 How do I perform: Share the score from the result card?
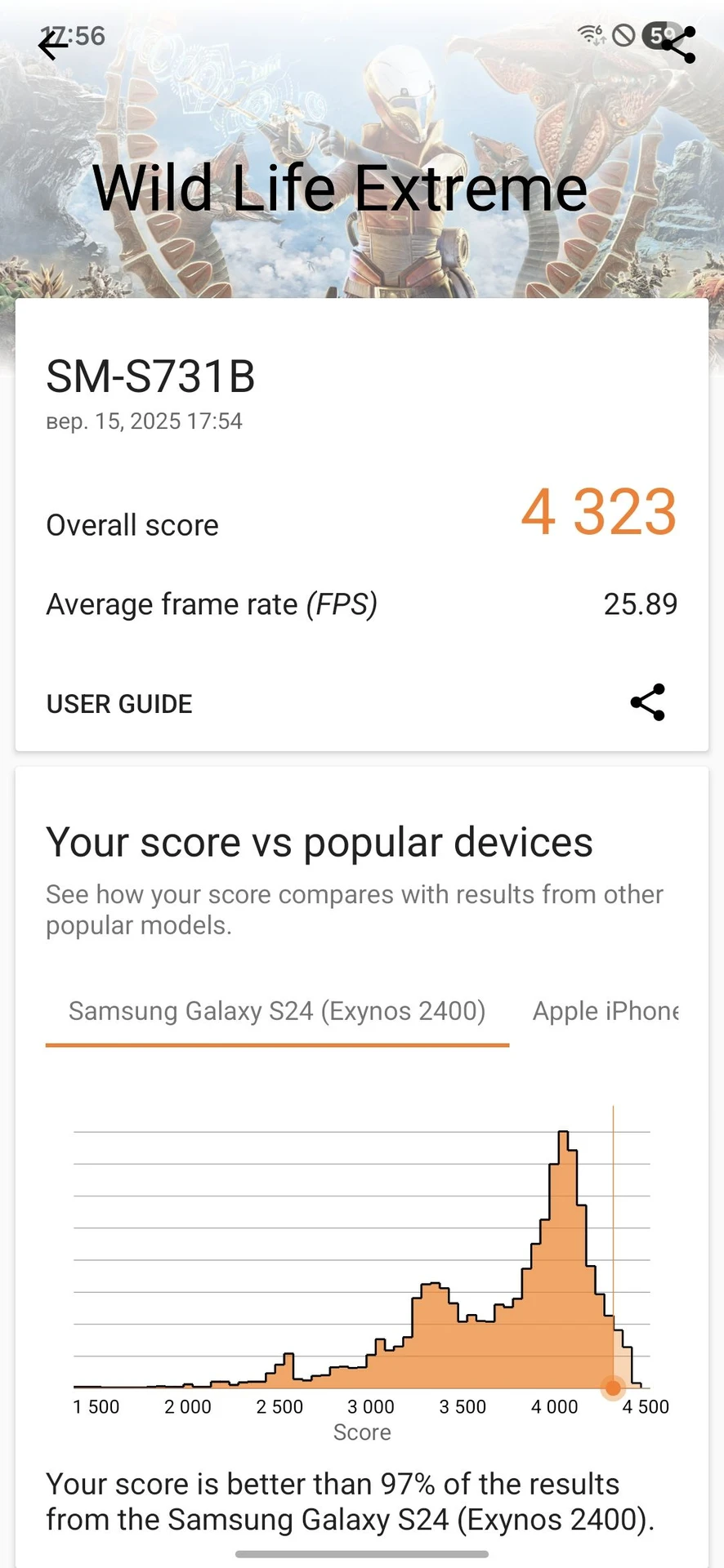pyautogui.click(x=648, y=702)
